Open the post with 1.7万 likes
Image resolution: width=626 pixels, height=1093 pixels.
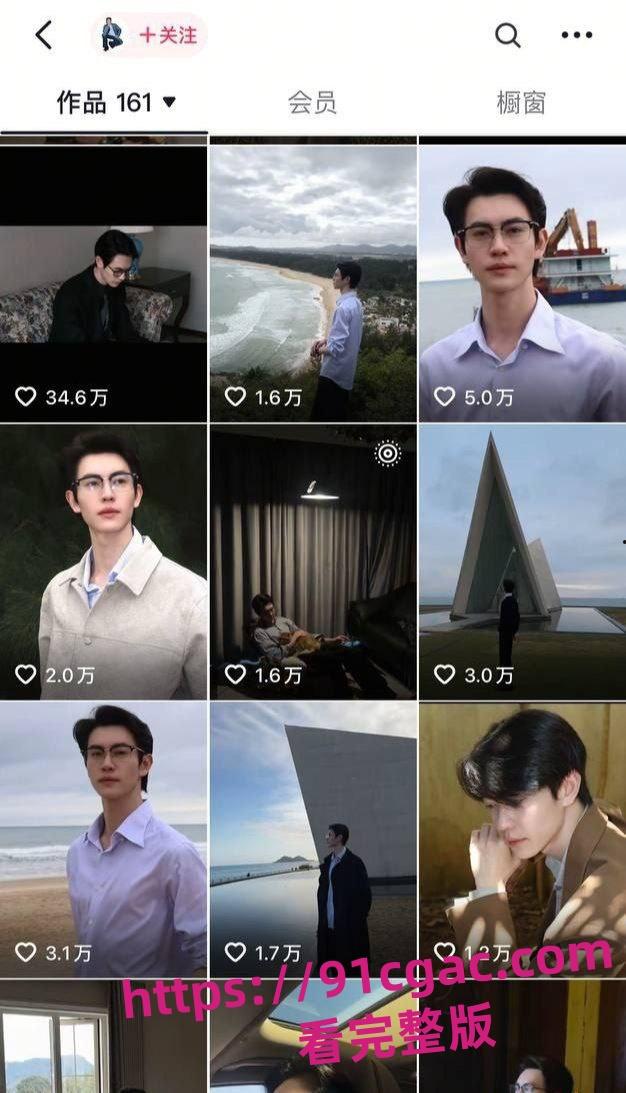(x=312, y=838)
